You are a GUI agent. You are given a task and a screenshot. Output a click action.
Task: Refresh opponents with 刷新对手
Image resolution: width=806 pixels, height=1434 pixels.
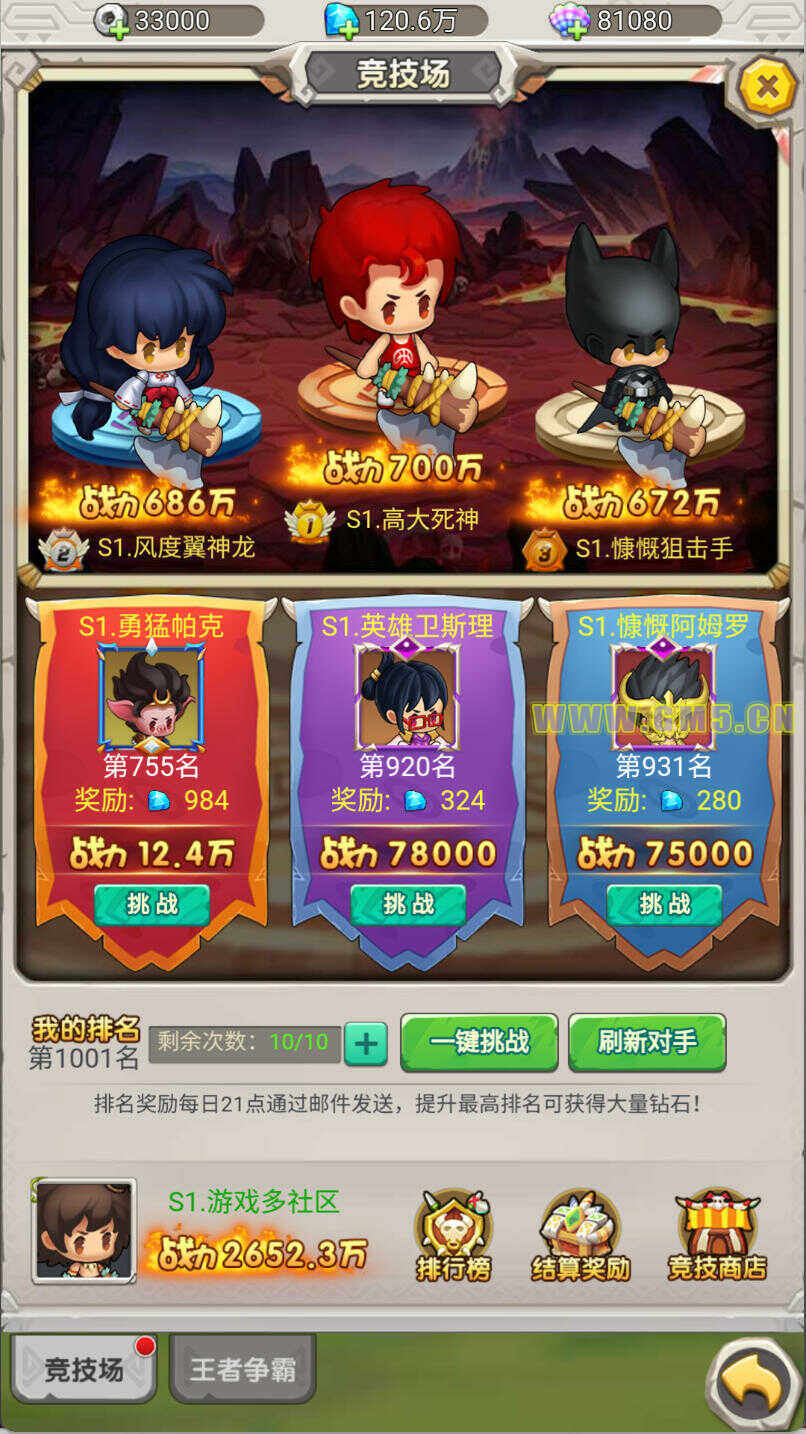pyautogui.click(x=647, y=1042)
